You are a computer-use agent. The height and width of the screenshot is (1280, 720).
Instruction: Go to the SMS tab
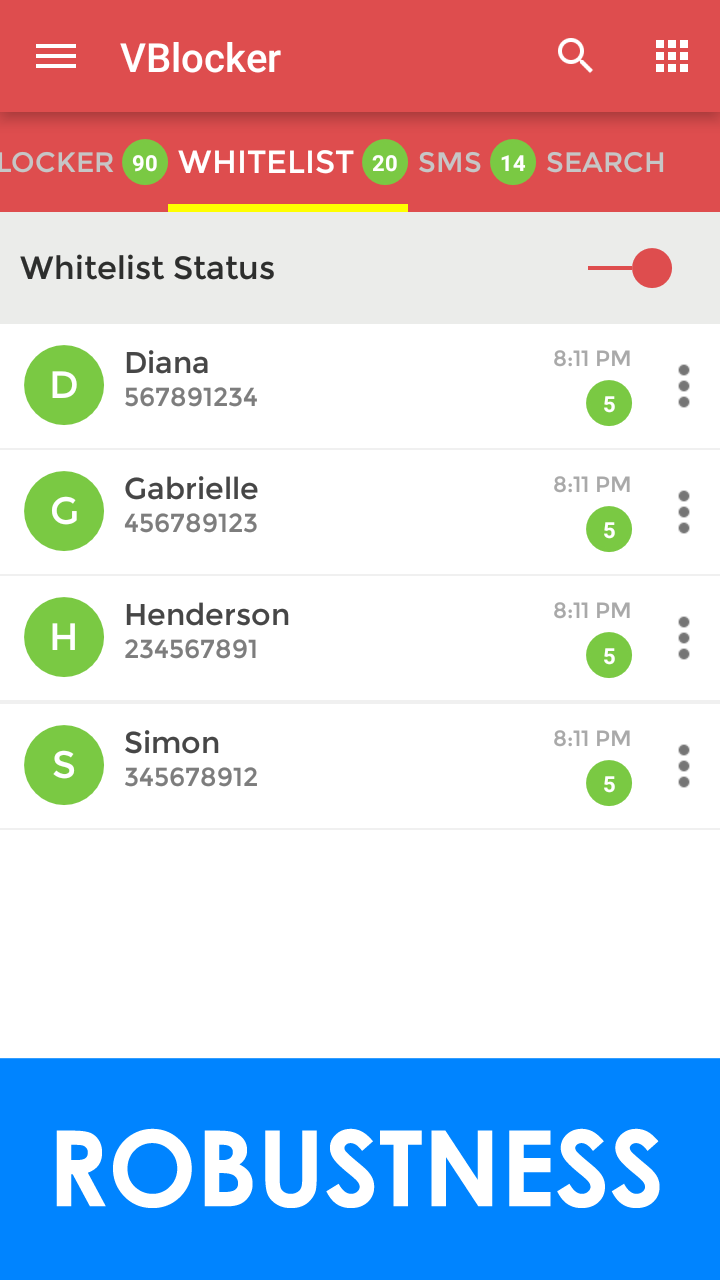(450, 162)
